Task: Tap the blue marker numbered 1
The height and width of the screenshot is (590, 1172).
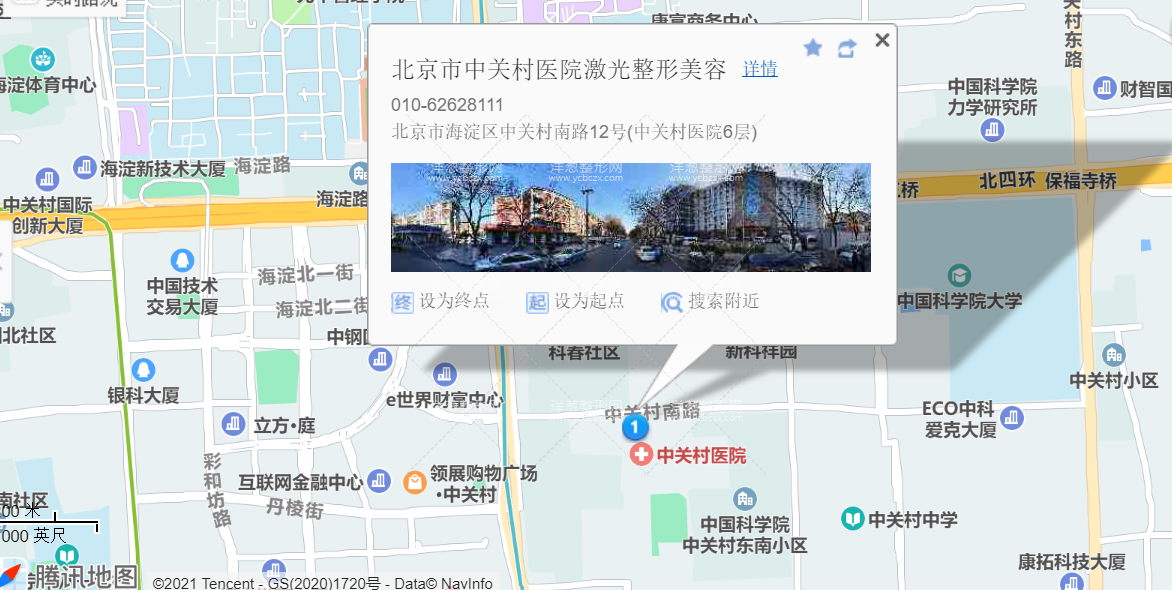Action: click(635, 428)
